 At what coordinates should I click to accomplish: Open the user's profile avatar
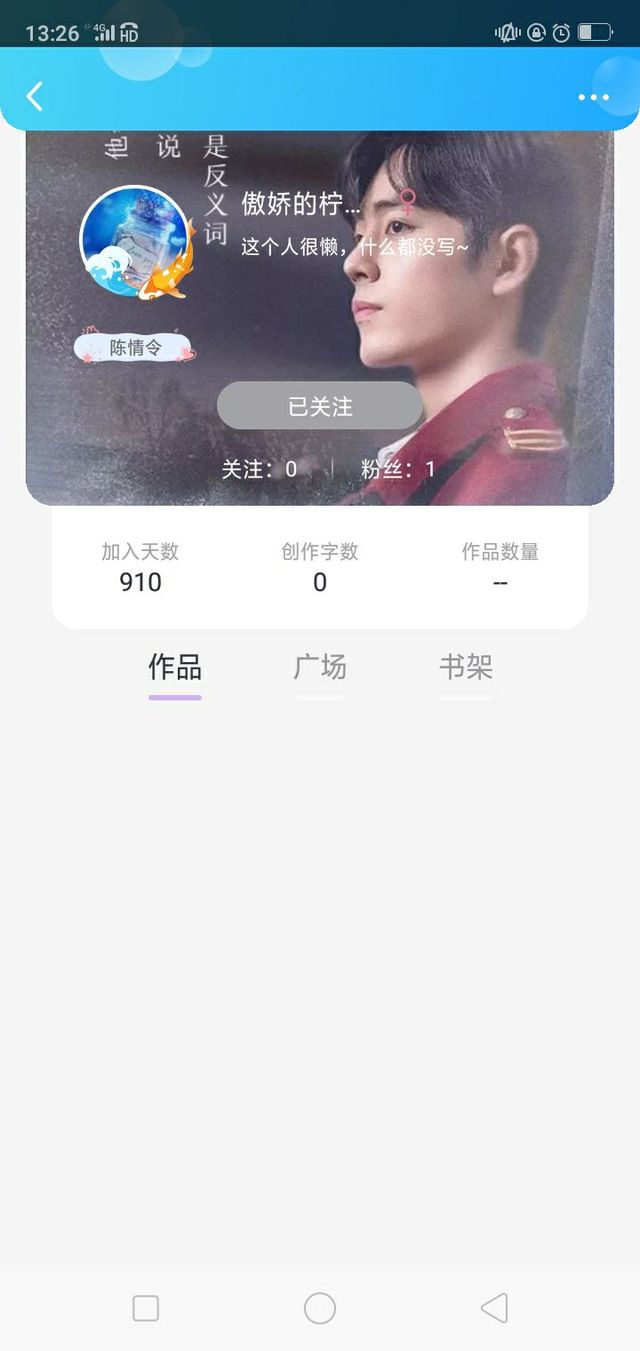(134, 241)
